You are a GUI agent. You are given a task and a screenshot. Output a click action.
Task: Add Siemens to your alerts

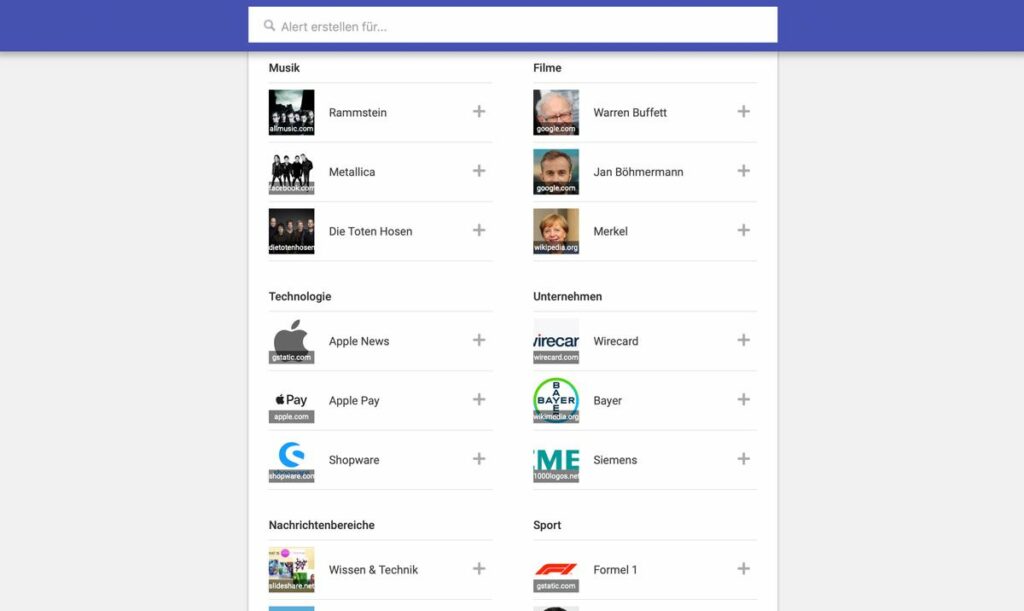pyautogui.click(x=743, y=459)
